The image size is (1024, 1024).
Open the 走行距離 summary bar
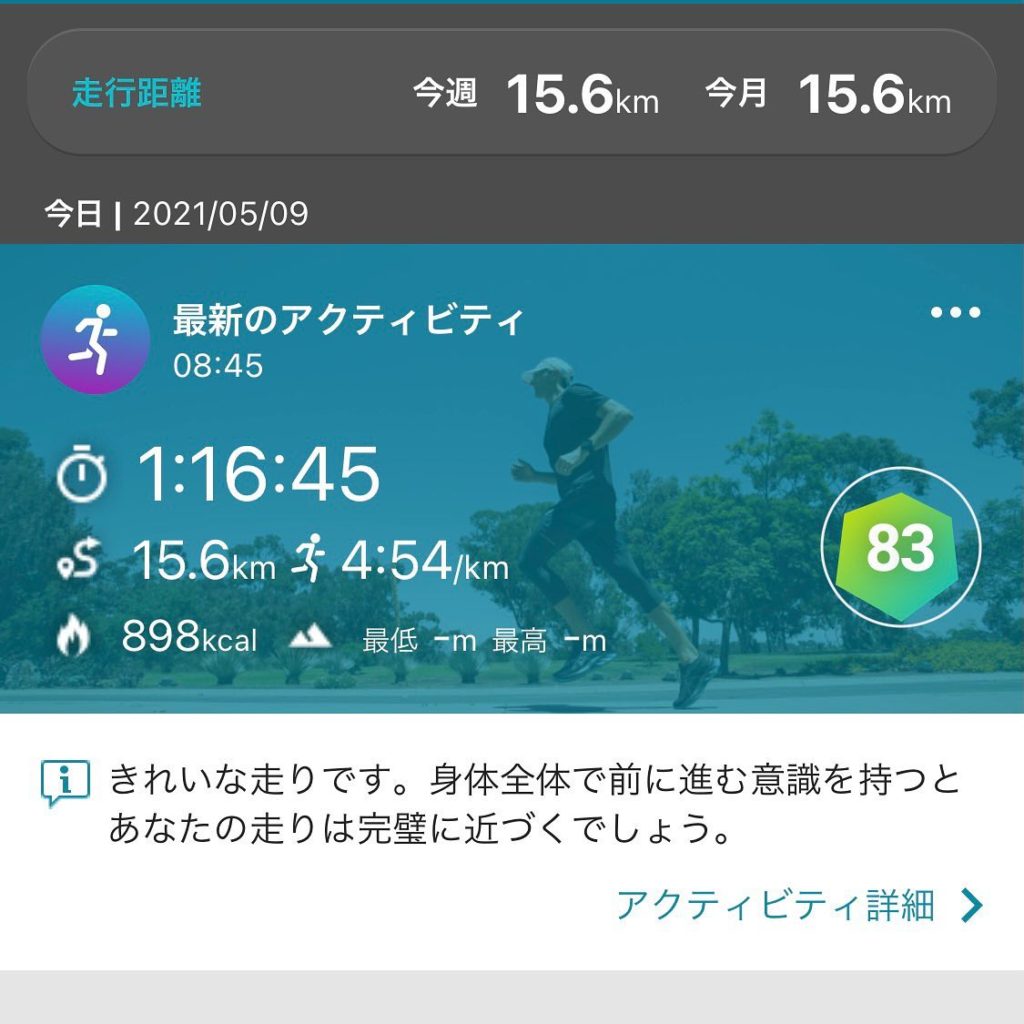coord(511,93)
